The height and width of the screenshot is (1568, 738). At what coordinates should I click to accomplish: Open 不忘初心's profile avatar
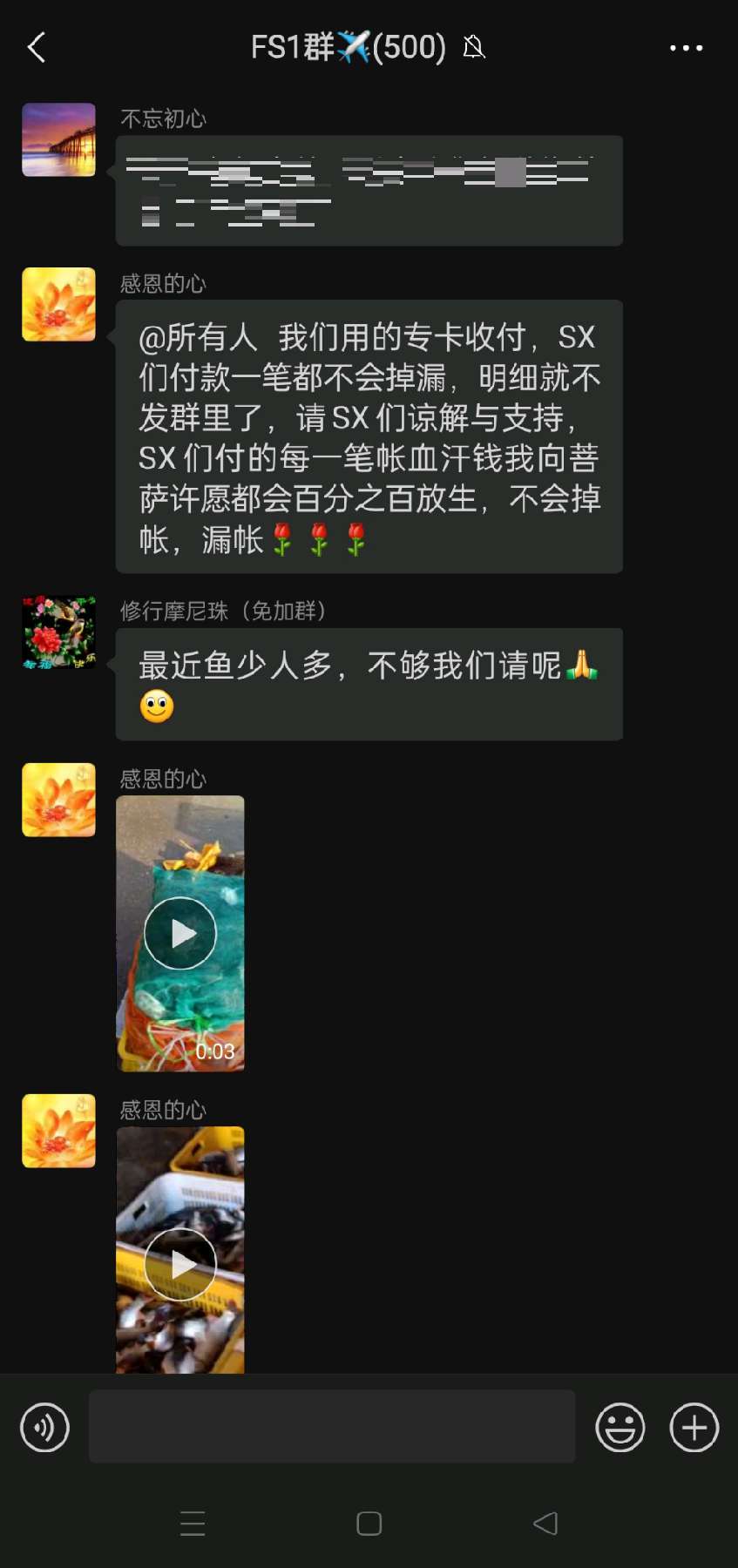click(58, 140)
